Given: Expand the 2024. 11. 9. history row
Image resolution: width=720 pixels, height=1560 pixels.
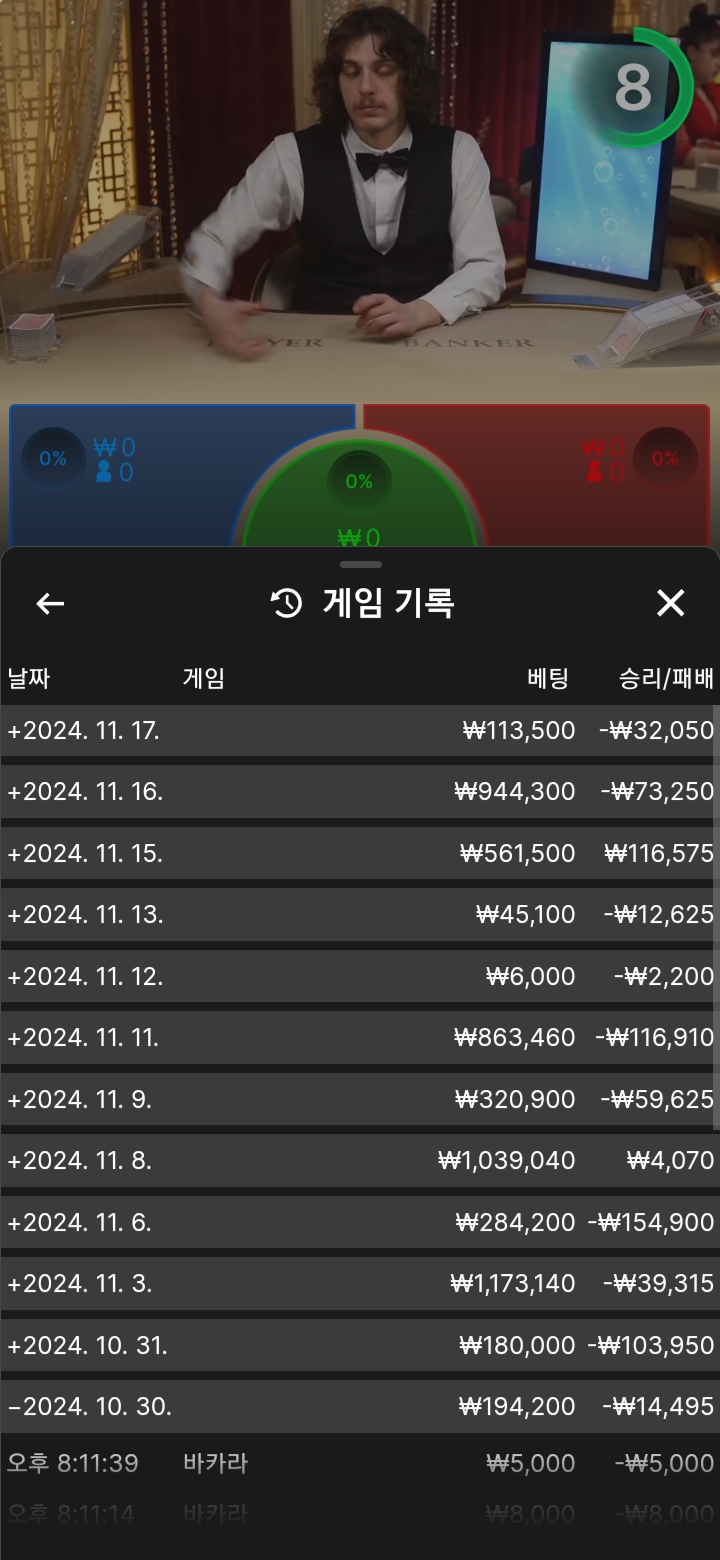Looking at the screenshot, I should coord(358,1100).
